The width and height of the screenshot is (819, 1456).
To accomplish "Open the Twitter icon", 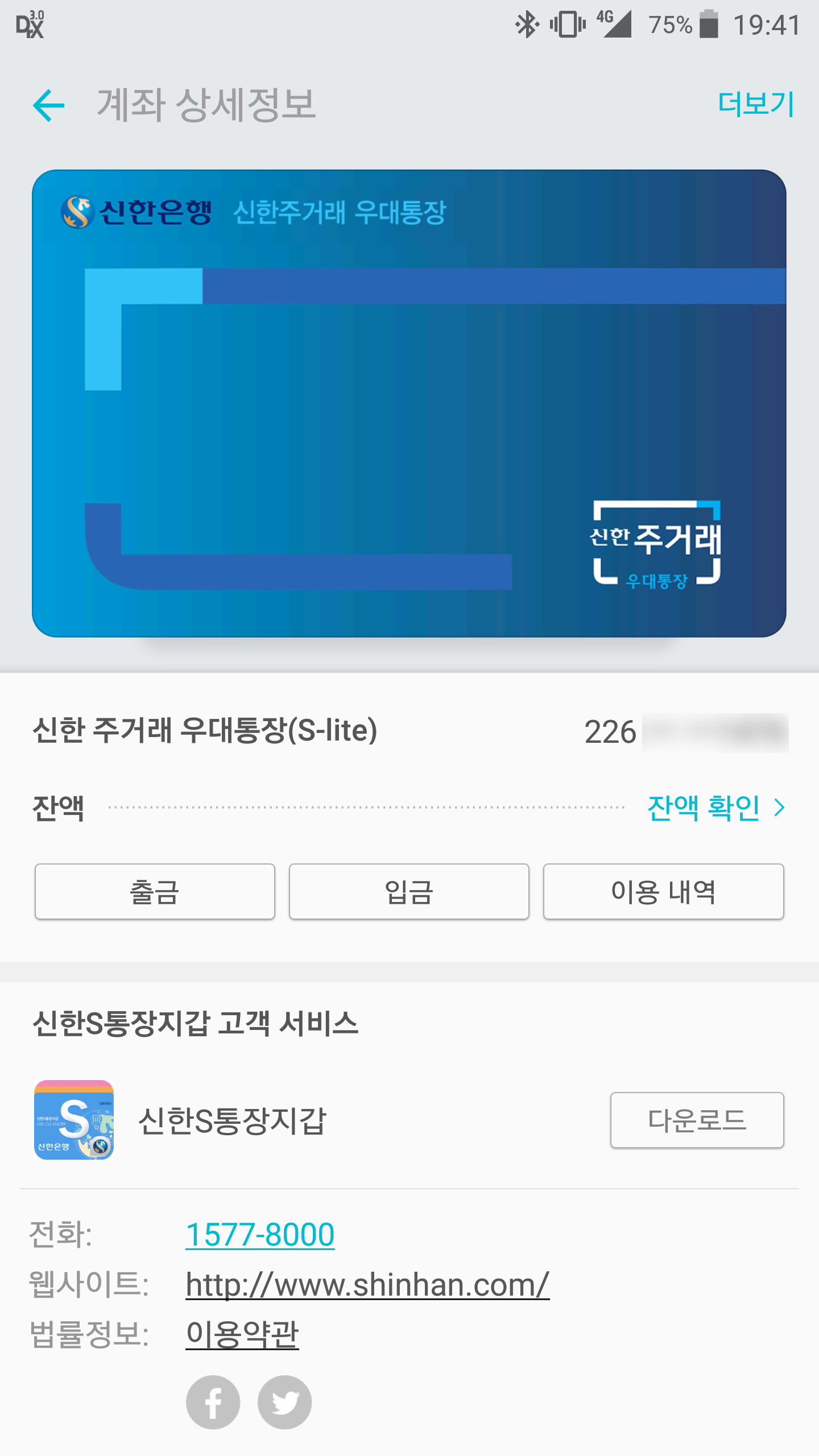I will (x=284, y=1402).
